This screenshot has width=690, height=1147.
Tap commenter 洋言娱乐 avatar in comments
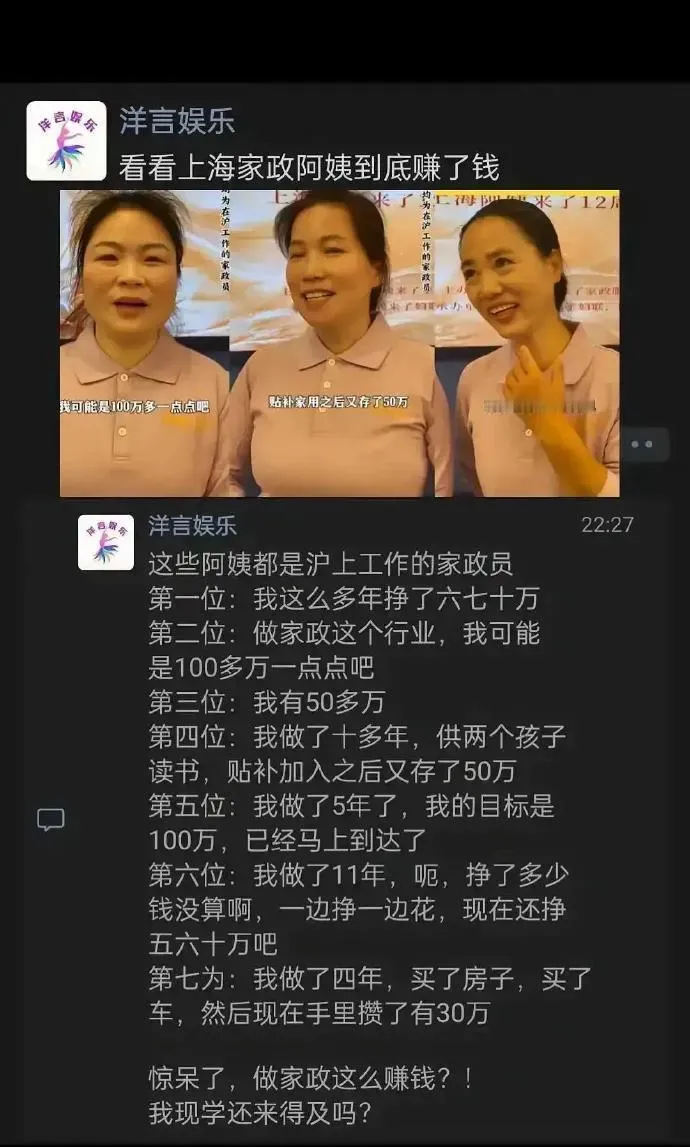tap(106, 543)
